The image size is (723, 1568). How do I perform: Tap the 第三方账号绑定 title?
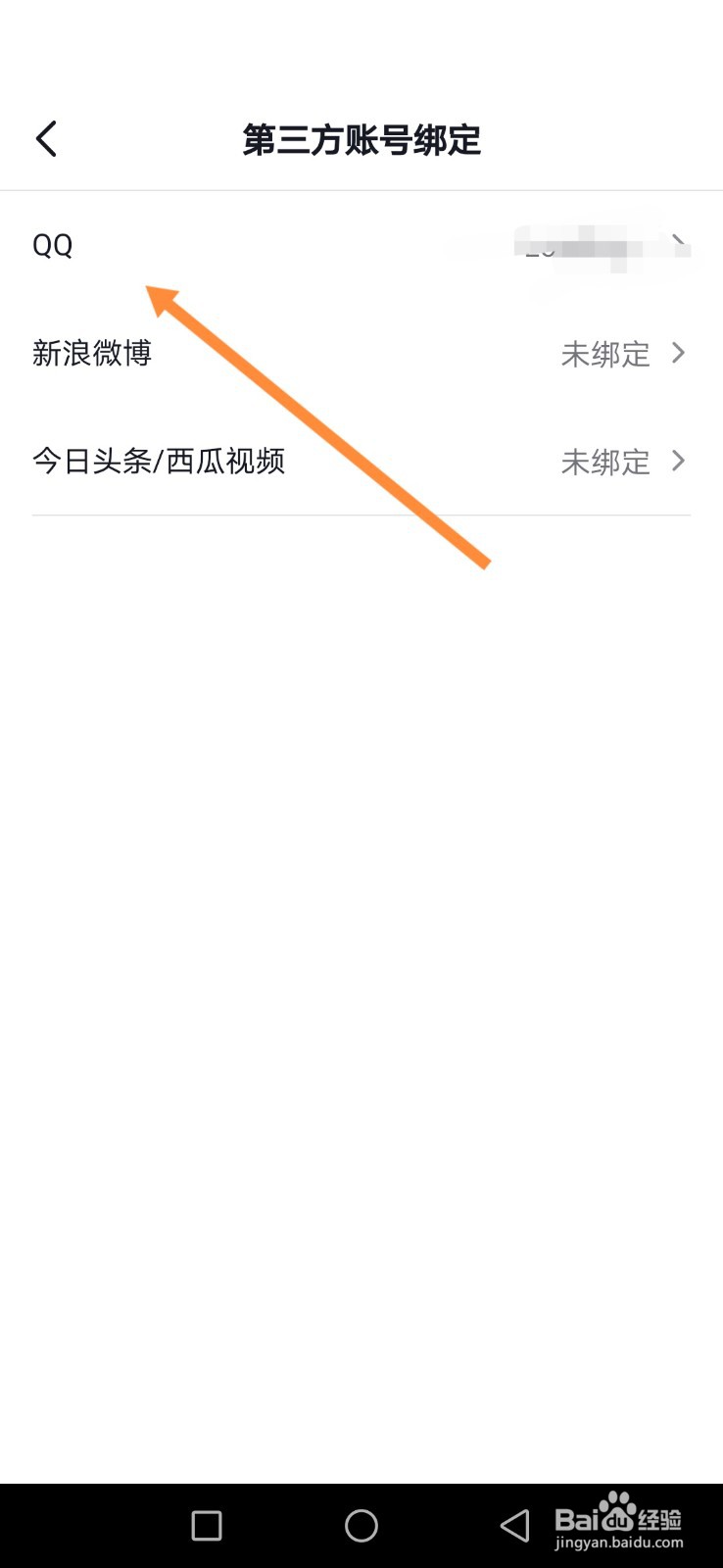tap(361, 140)
